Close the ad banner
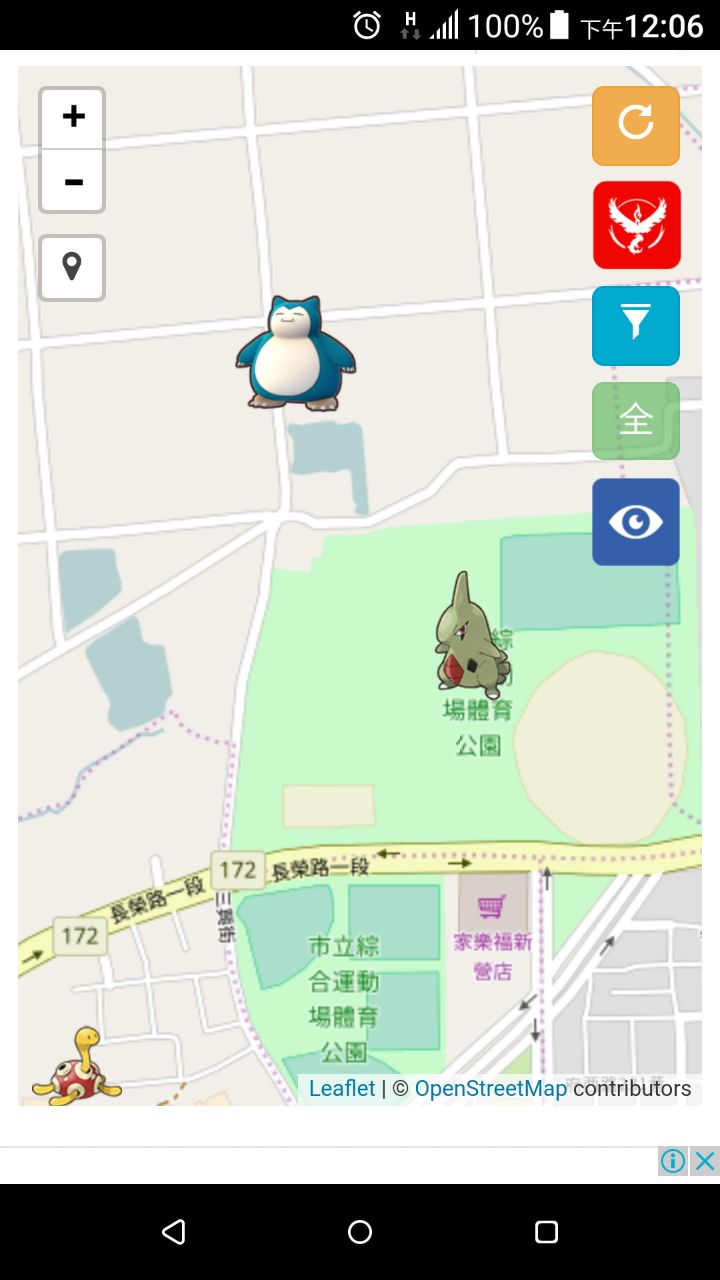This screenshot has width=720, height=1280. (x=705, y=1161)
